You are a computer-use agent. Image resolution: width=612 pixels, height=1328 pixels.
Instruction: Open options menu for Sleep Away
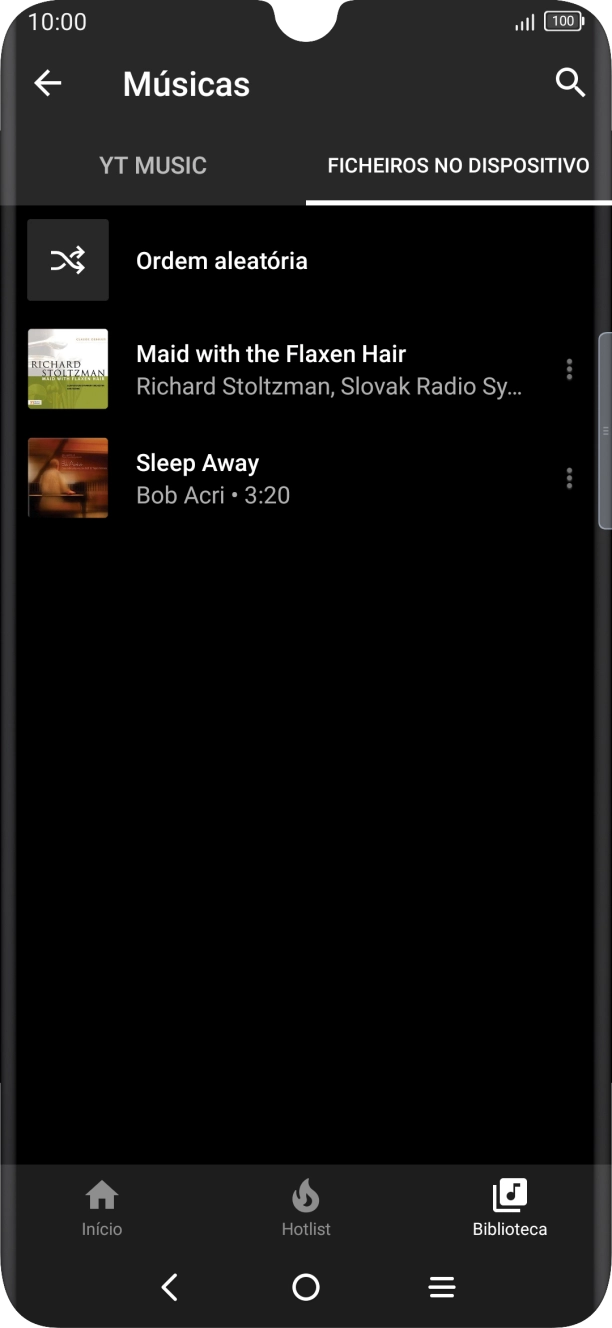pyautogui.click(x=569, y=478)
